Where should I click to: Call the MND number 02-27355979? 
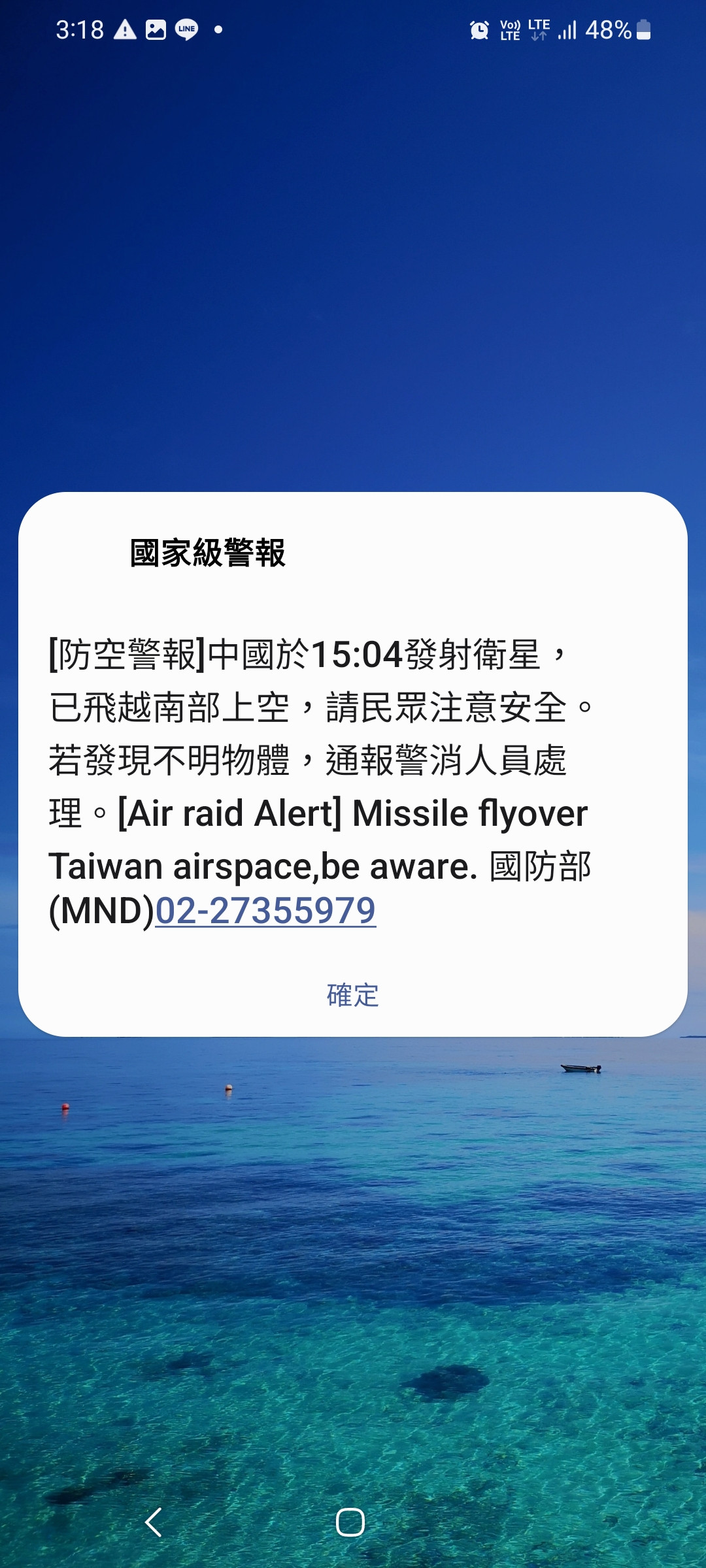pos(265,910)
